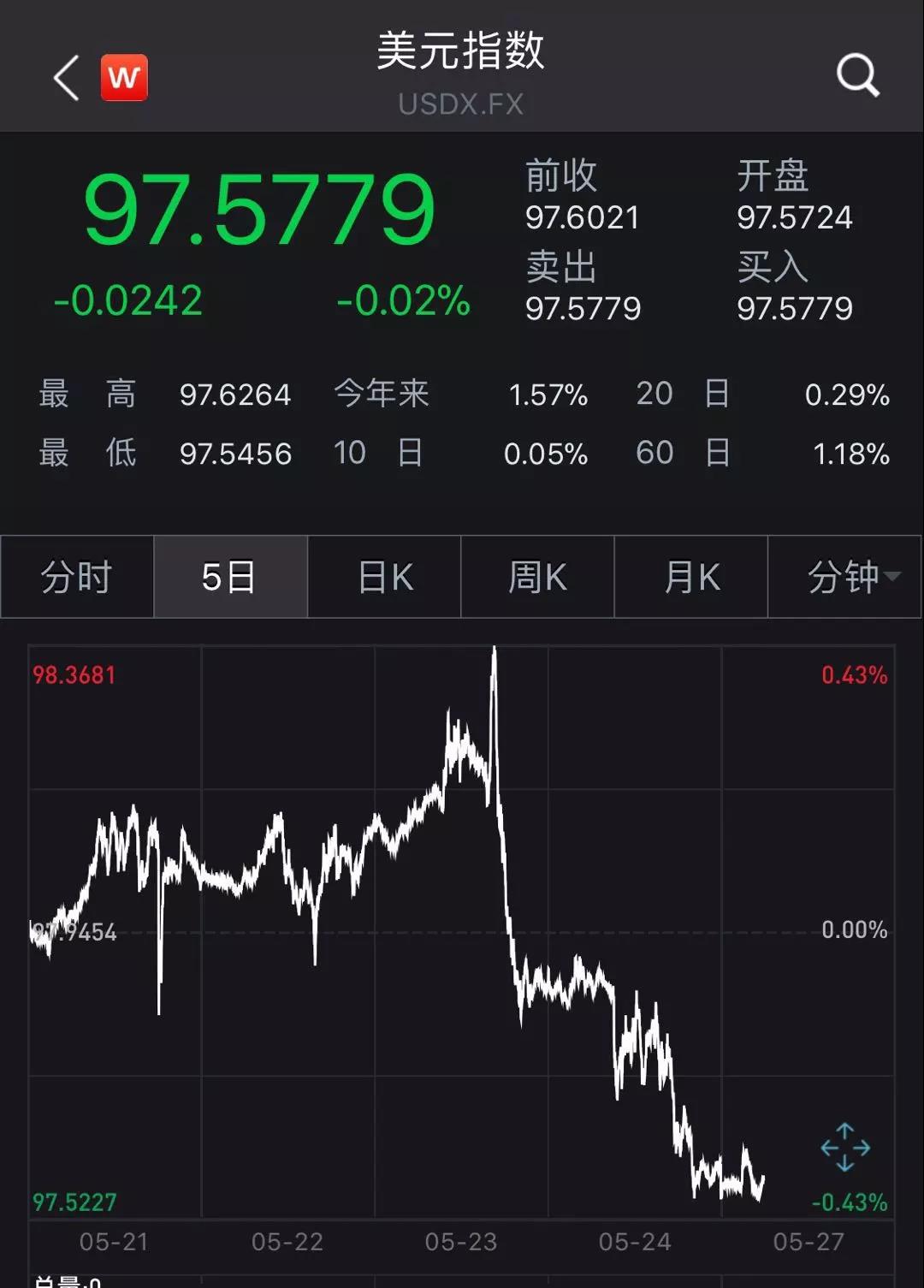Switch to the 分时 chart tab

tap(77, 577)
